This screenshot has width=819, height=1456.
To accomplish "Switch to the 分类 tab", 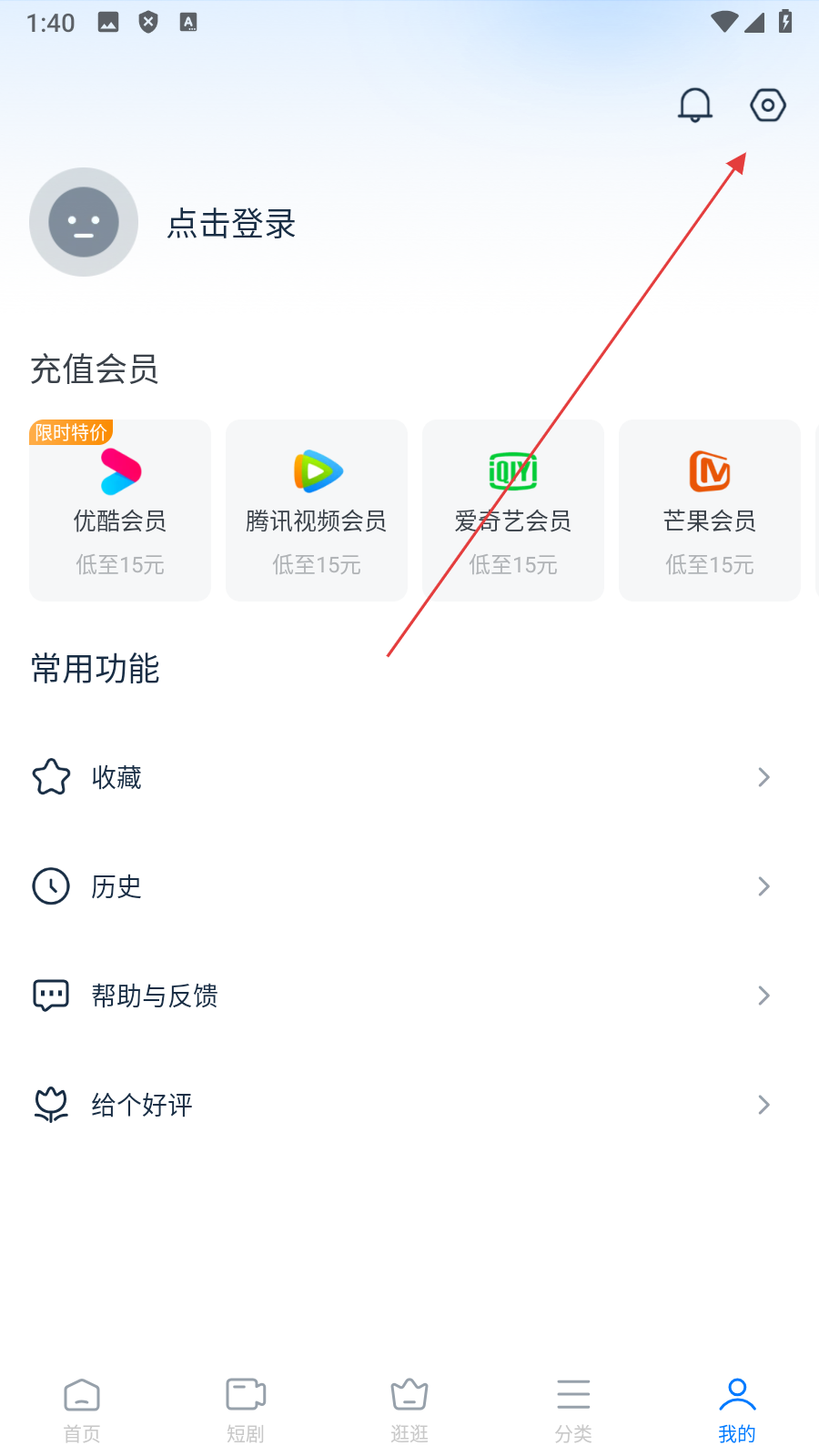I will pyautogui.click(x=573, y=1409).
